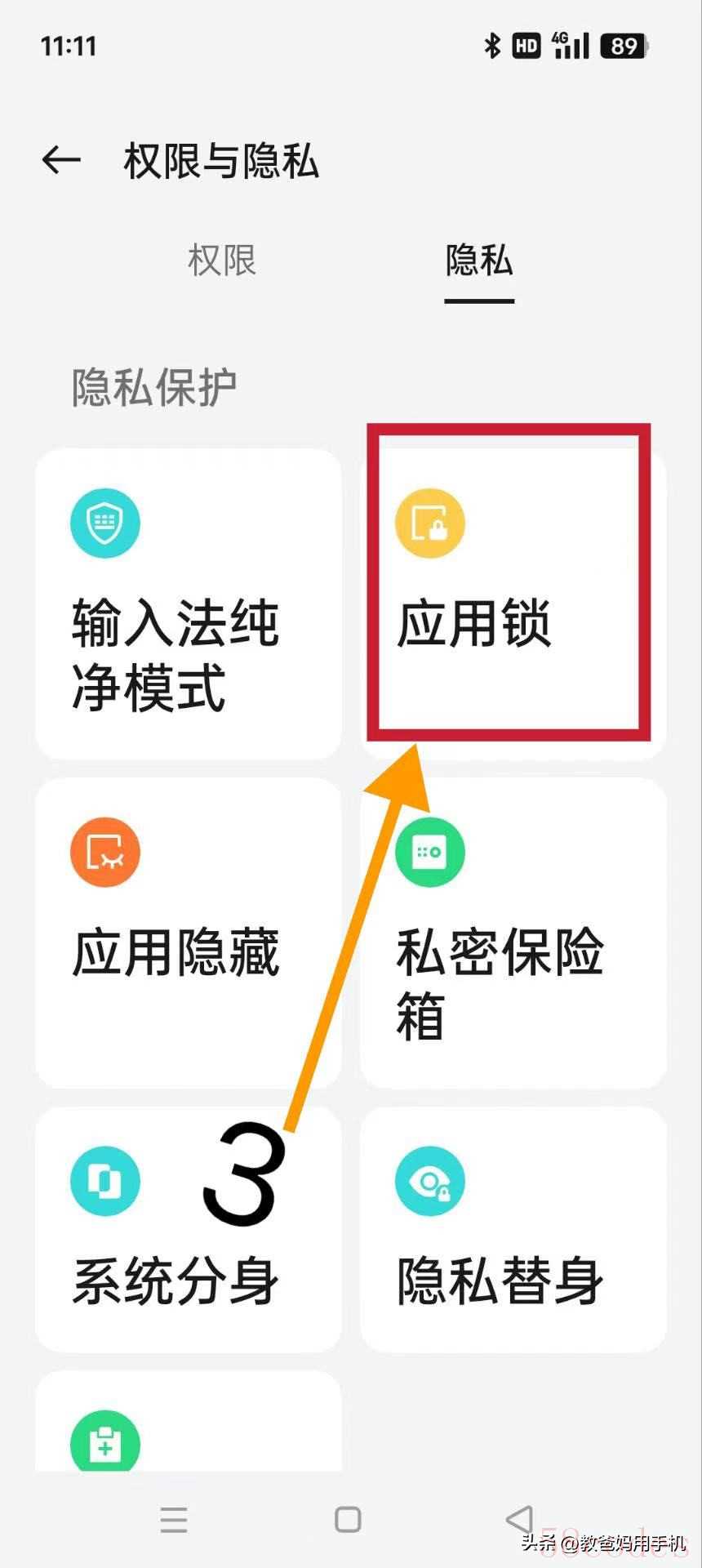Go back from 权限与隐私 page
The width and height of the screenshot is (702, 1568).
(61, 160)
